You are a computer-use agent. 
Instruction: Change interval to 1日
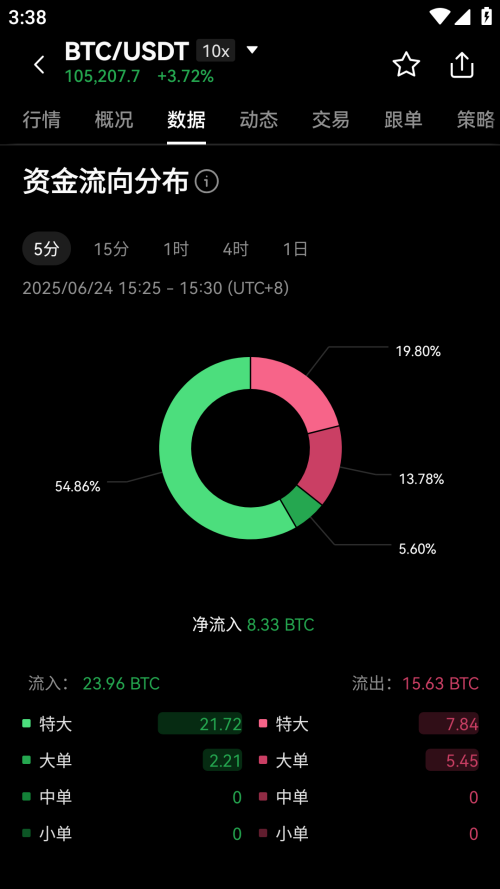click(295, 248)
